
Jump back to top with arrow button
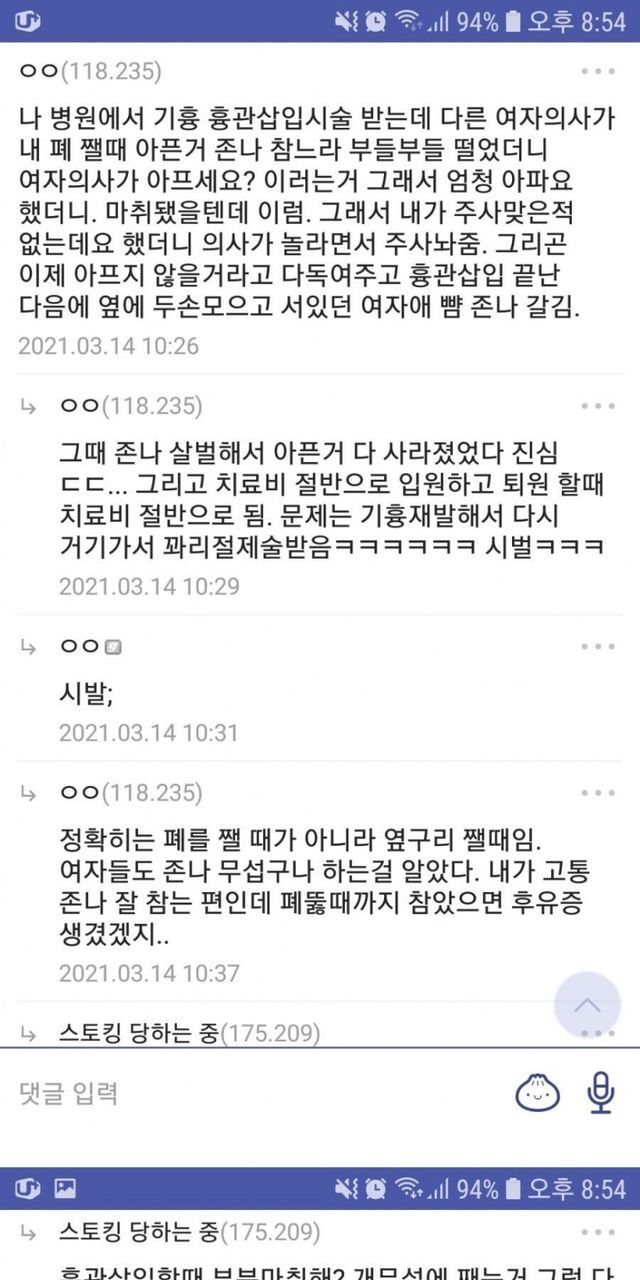(588, 1004)
